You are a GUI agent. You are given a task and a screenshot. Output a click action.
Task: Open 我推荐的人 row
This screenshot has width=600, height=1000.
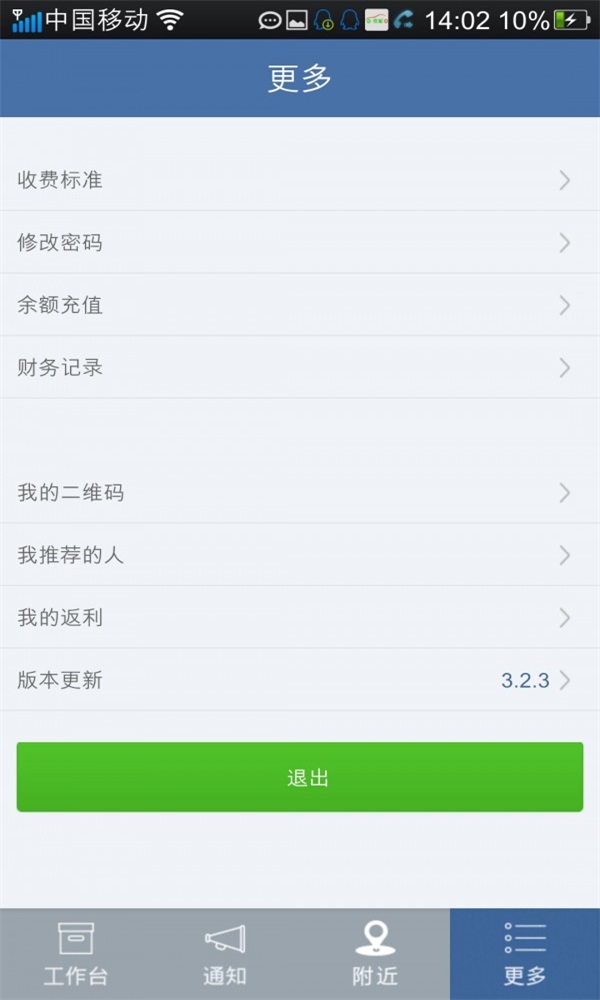point(300,555)
